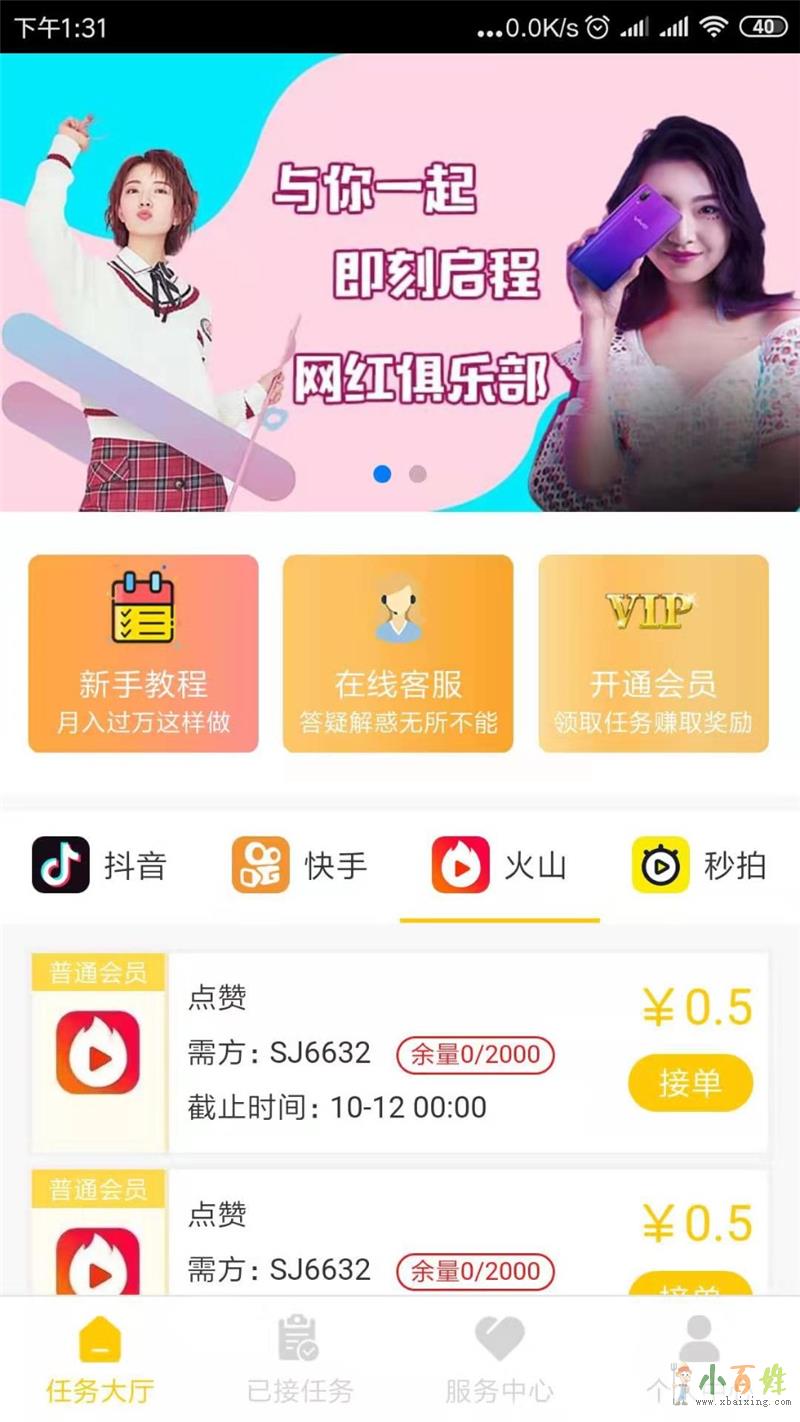Open the 开通会员 VIP membership card

pos(653,653)
